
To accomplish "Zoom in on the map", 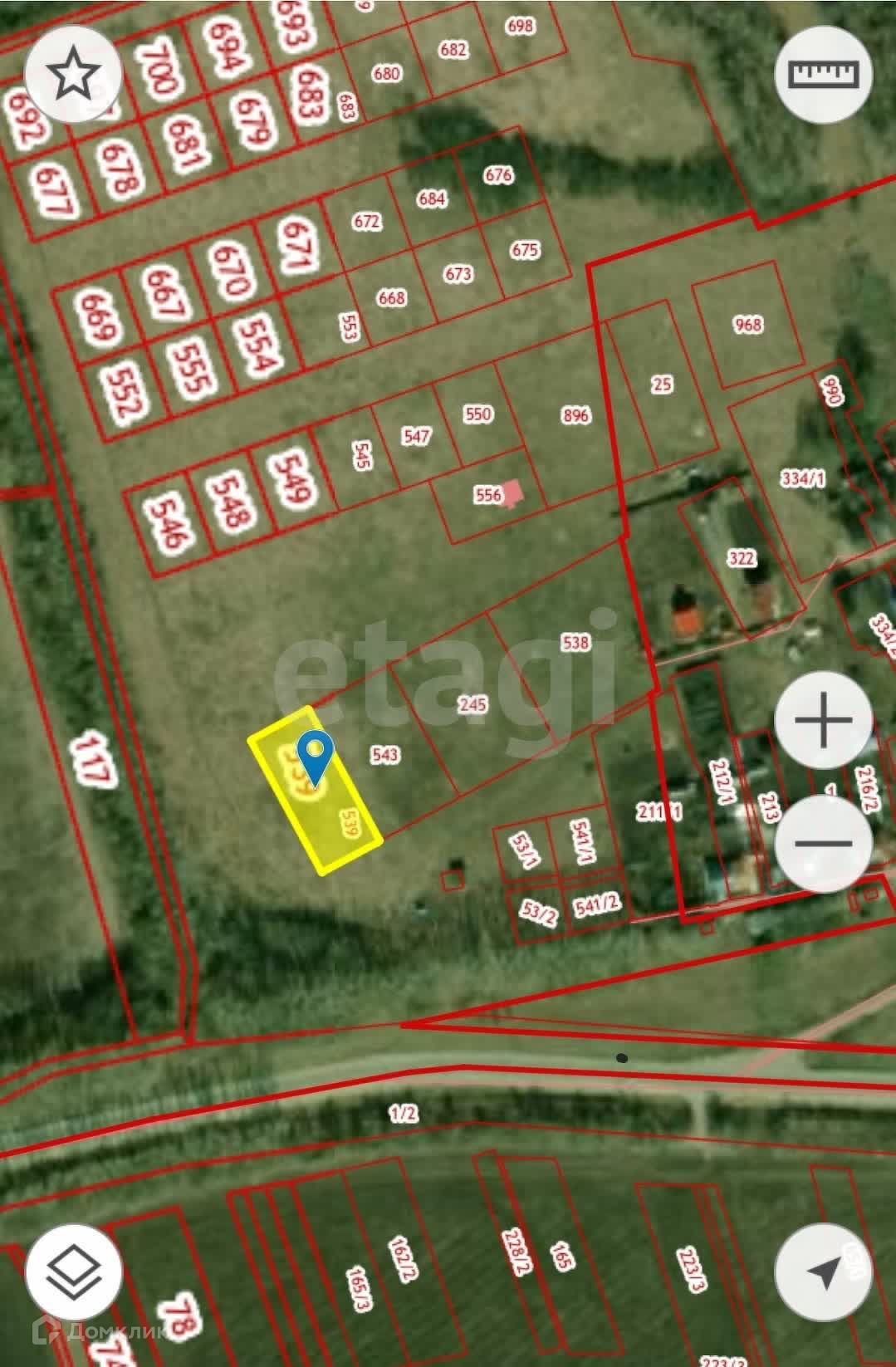I will [823, 720].
